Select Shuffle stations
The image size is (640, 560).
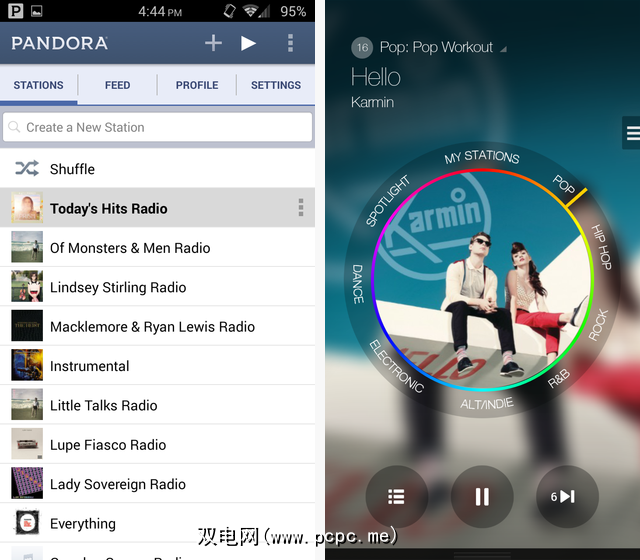pos(72,169)
